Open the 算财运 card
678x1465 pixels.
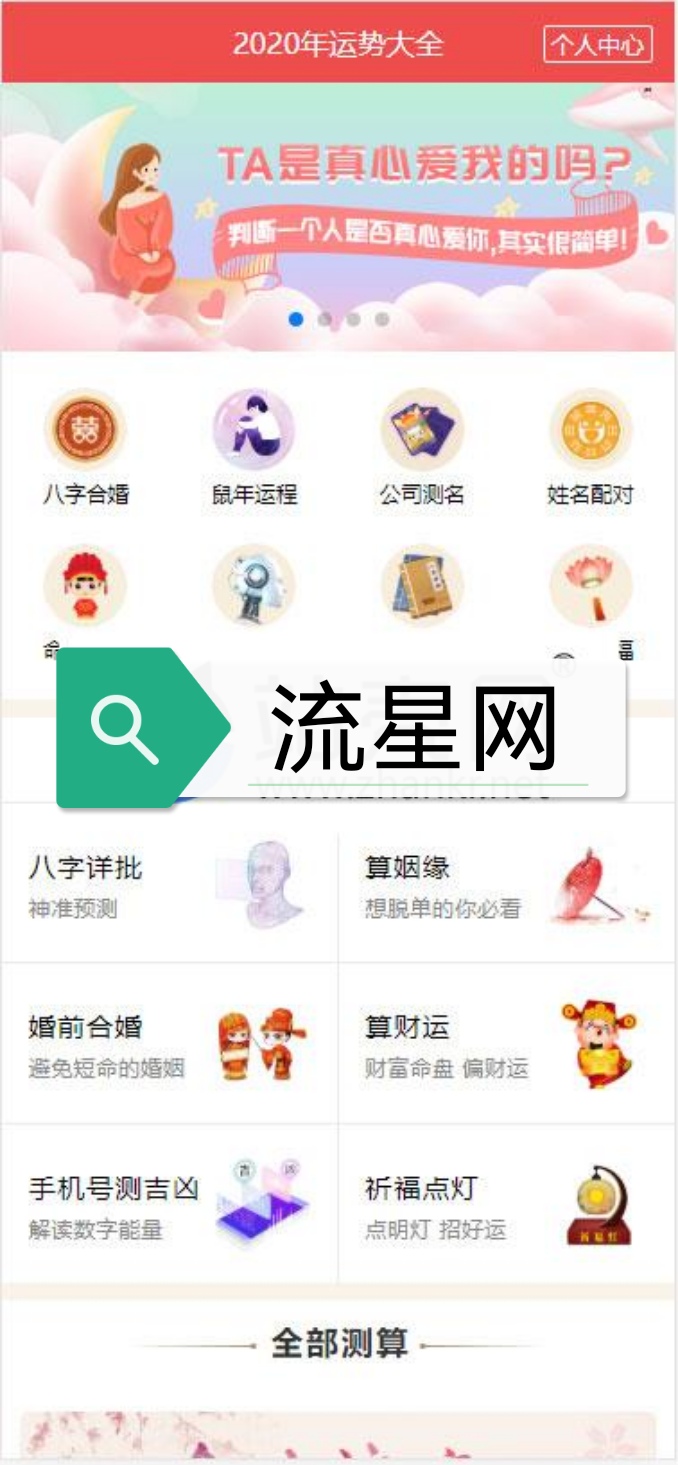(x=507, y=1045)
